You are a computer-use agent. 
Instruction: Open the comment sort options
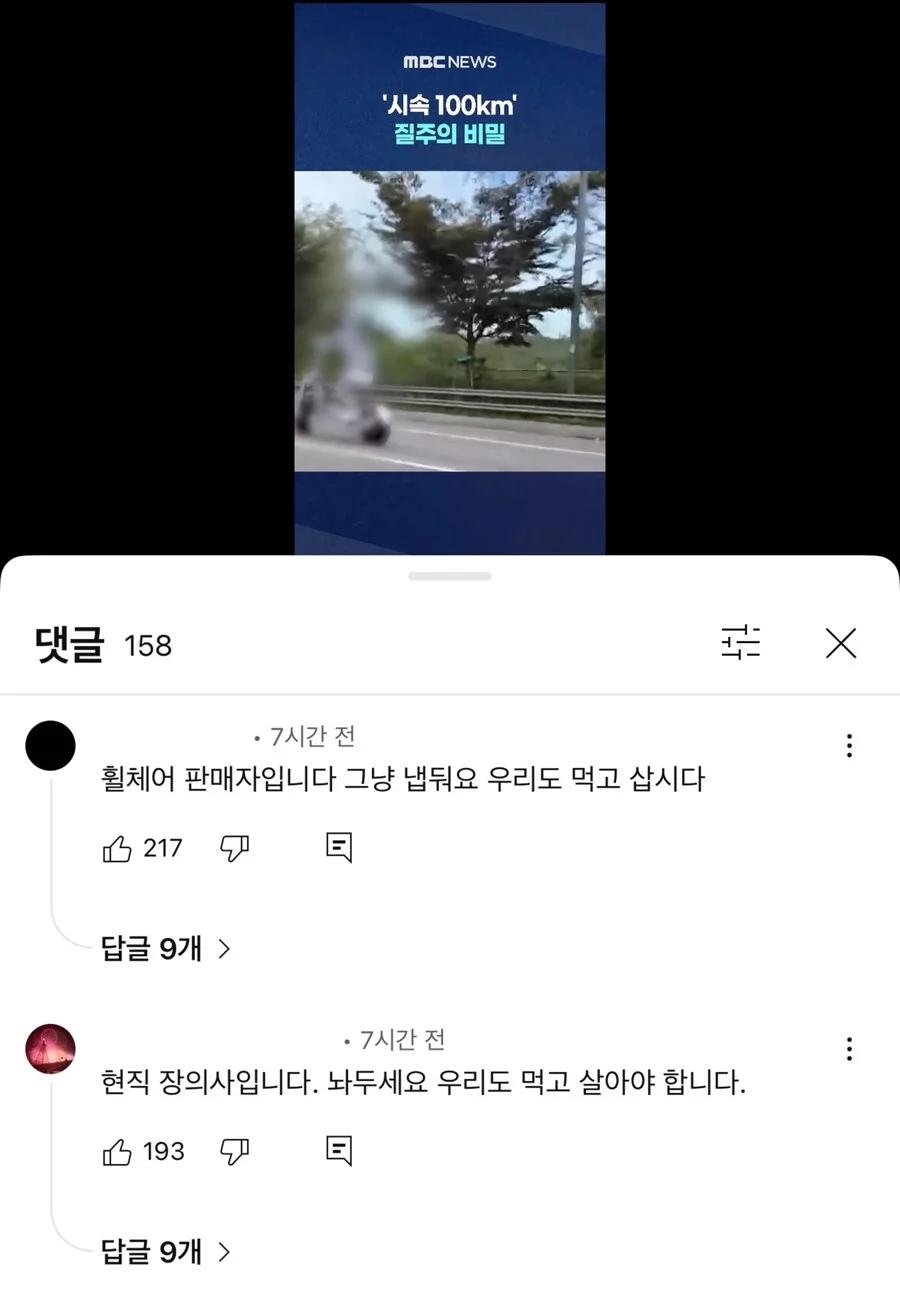coord(741,642)
